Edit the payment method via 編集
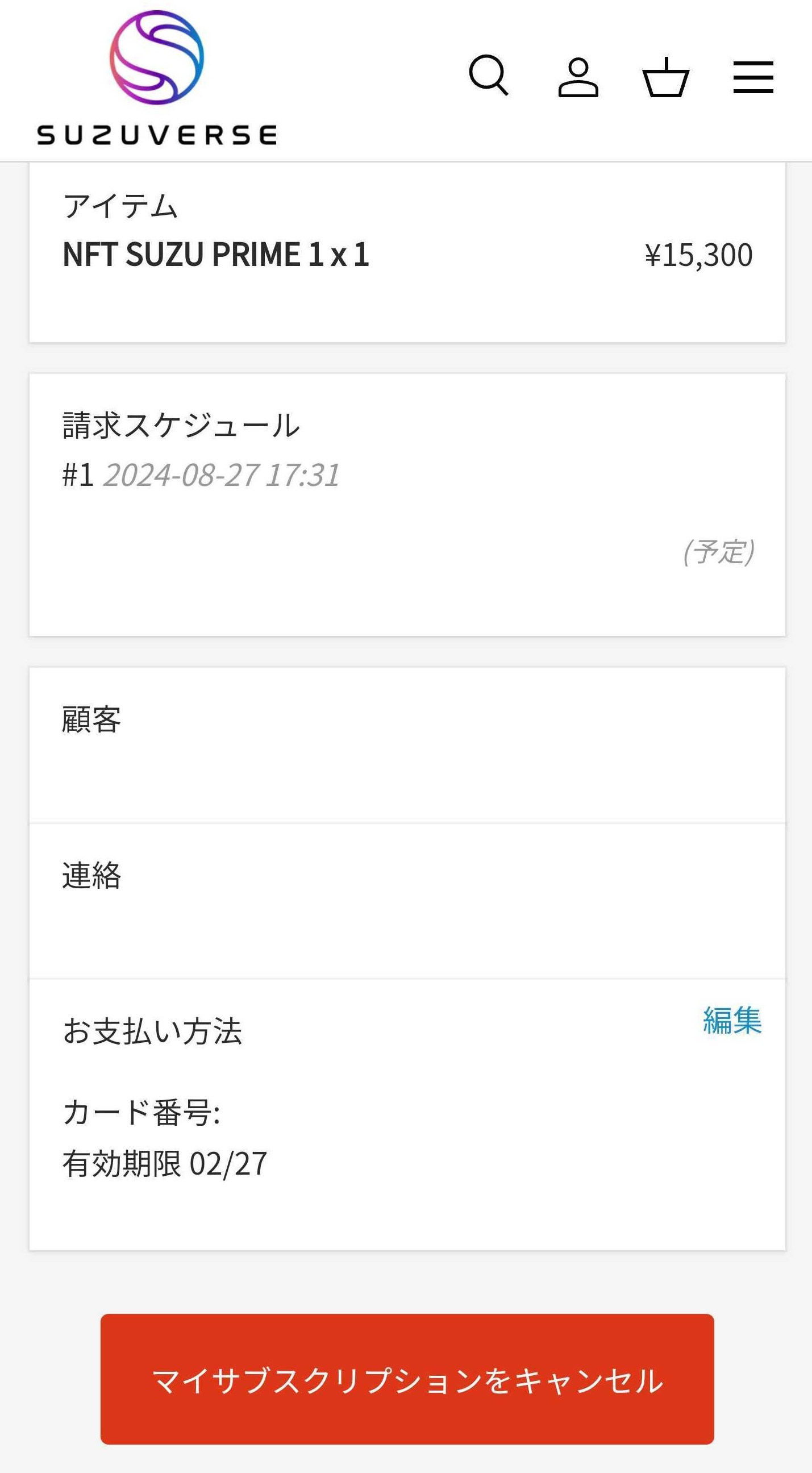This screenshot has height=1473, width=812. [732, 1021]
